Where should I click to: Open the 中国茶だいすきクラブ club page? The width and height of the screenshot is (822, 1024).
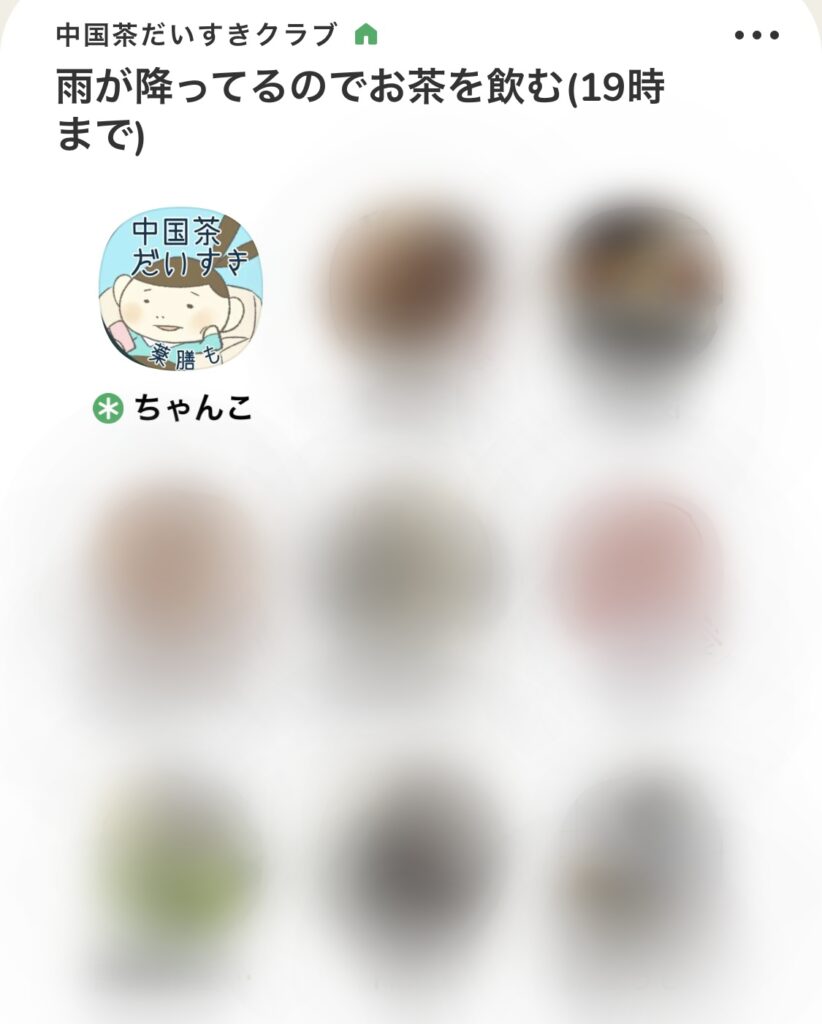coord(197,35)
